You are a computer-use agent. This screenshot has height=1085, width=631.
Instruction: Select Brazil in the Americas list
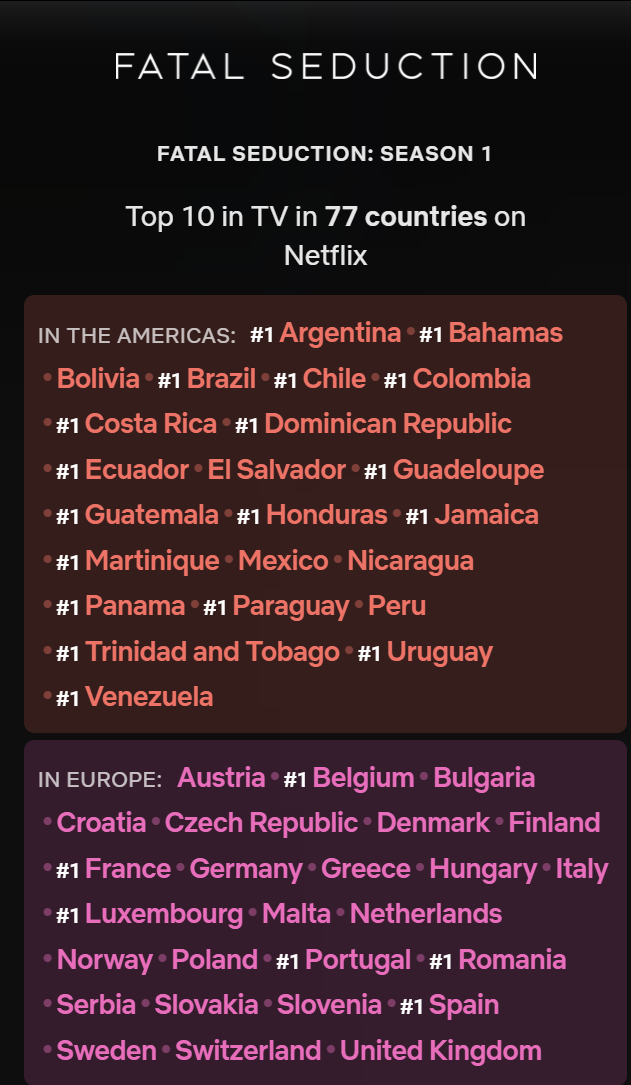(x=221, y=379)
